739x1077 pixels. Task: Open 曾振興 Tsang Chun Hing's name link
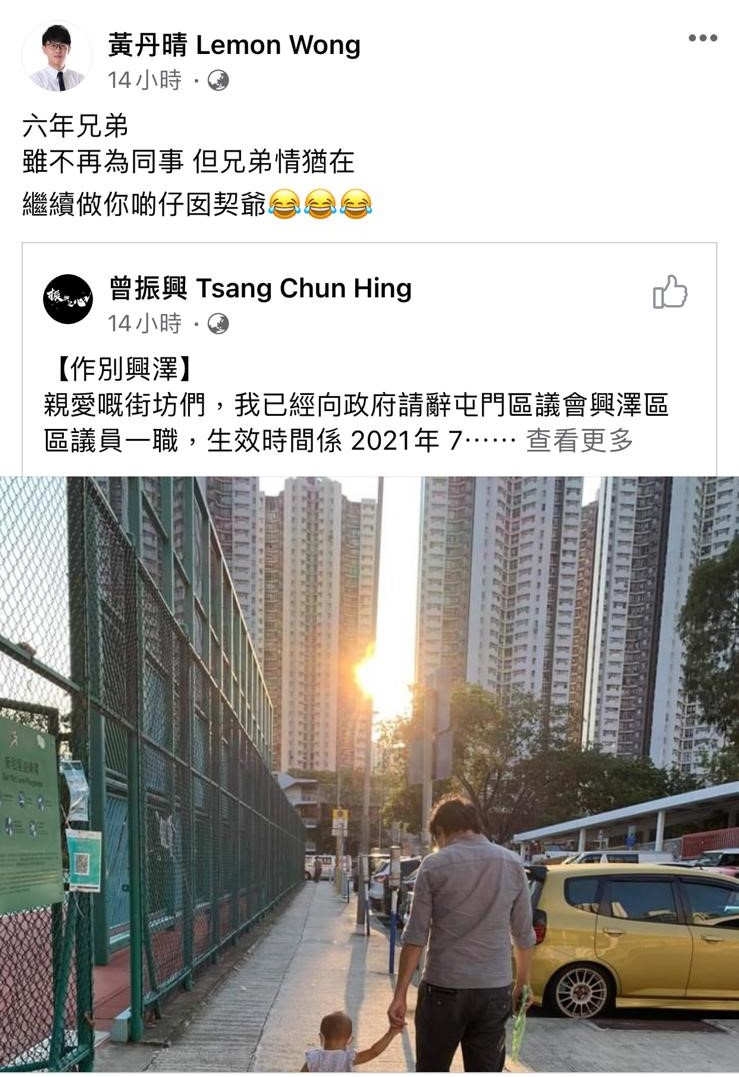[x=259, y=289]
